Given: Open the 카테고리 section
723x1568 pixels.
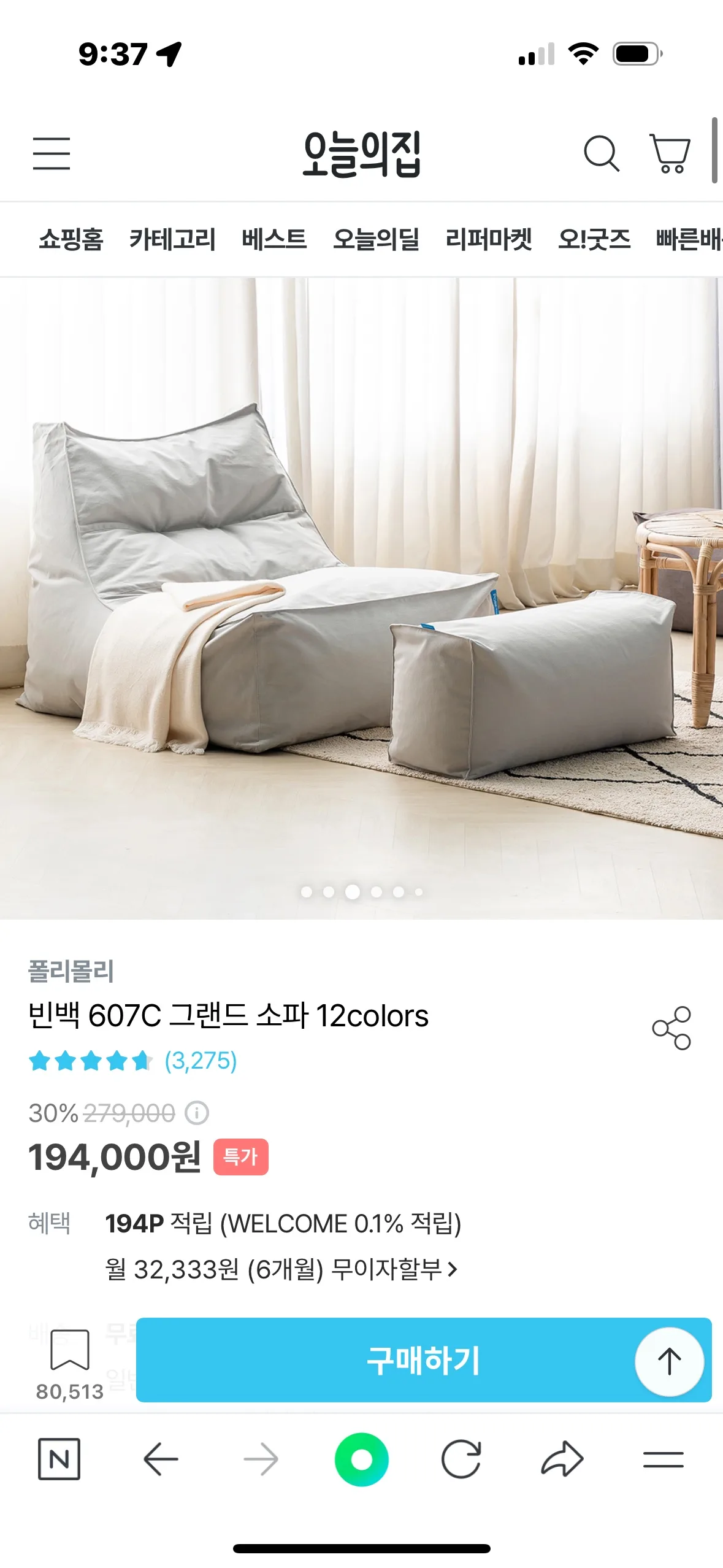Looking at the screenshot, I should point(174,240).
